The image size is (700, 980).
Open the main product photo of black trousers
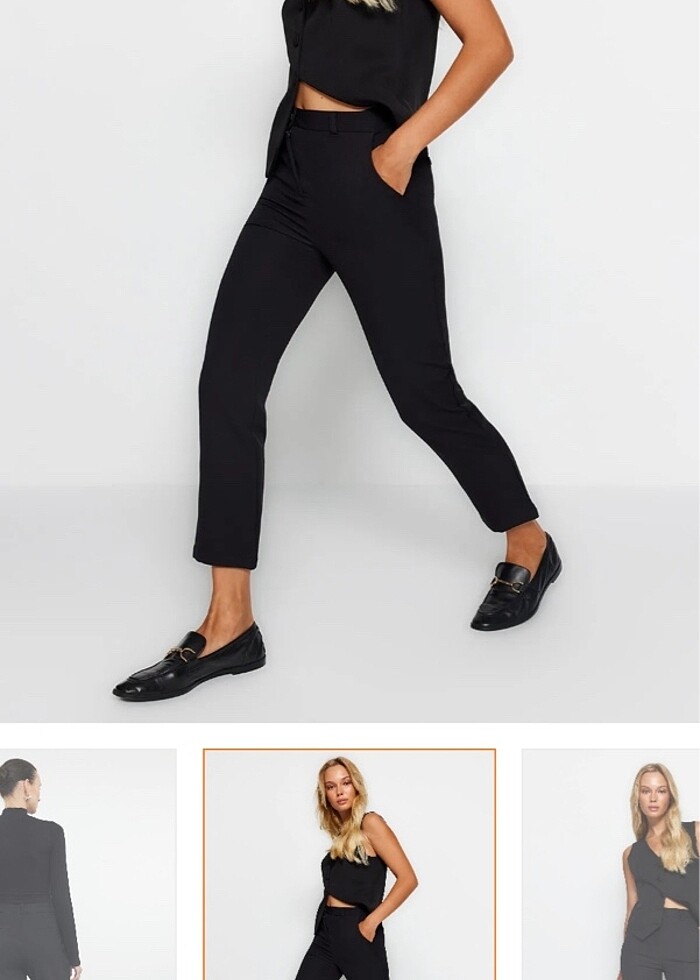click(350, 360)
